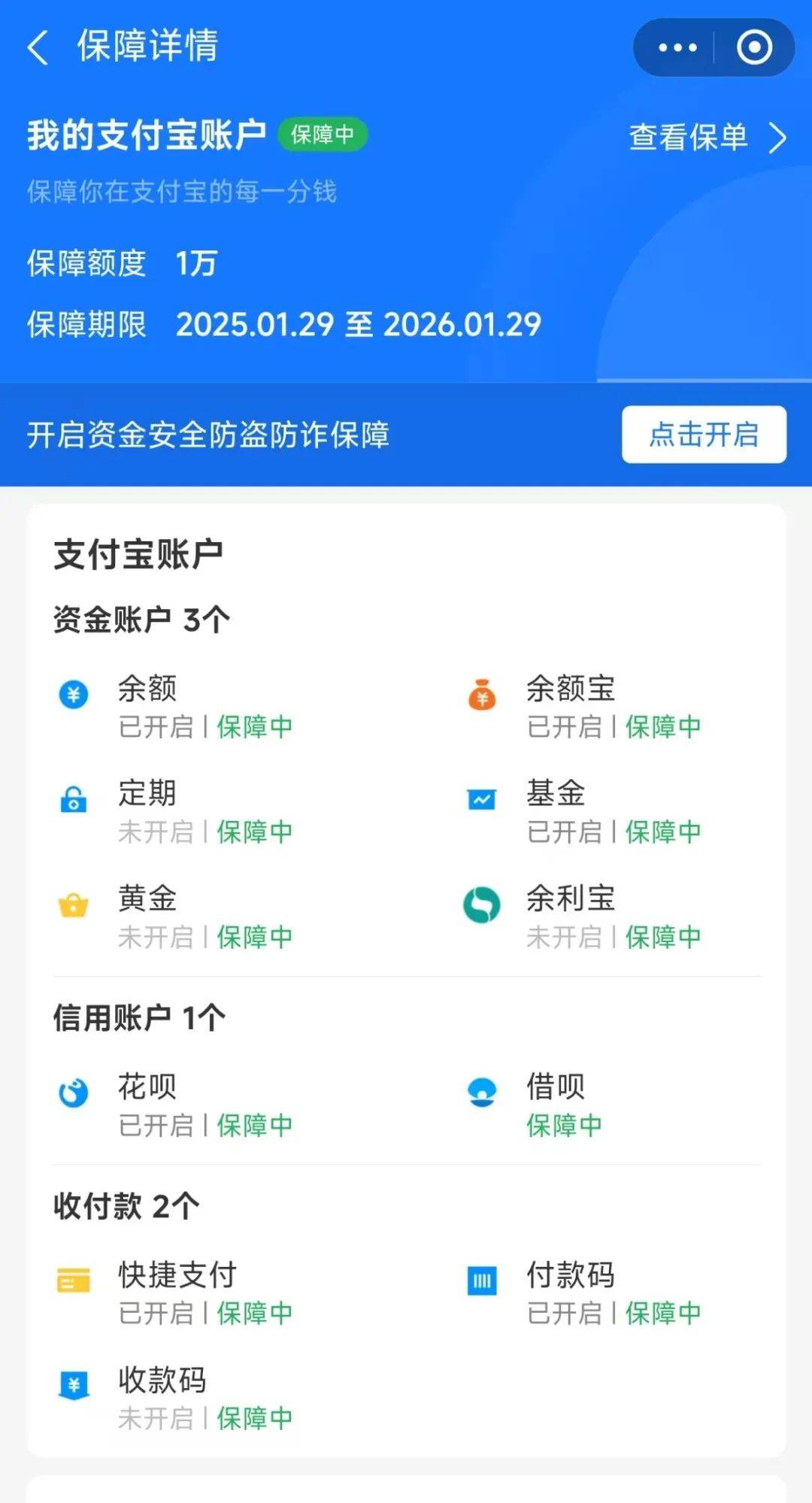Click 保障中 link under 余额
The width and height of the screenshot is (812, 1503).
tap(254, 726)
